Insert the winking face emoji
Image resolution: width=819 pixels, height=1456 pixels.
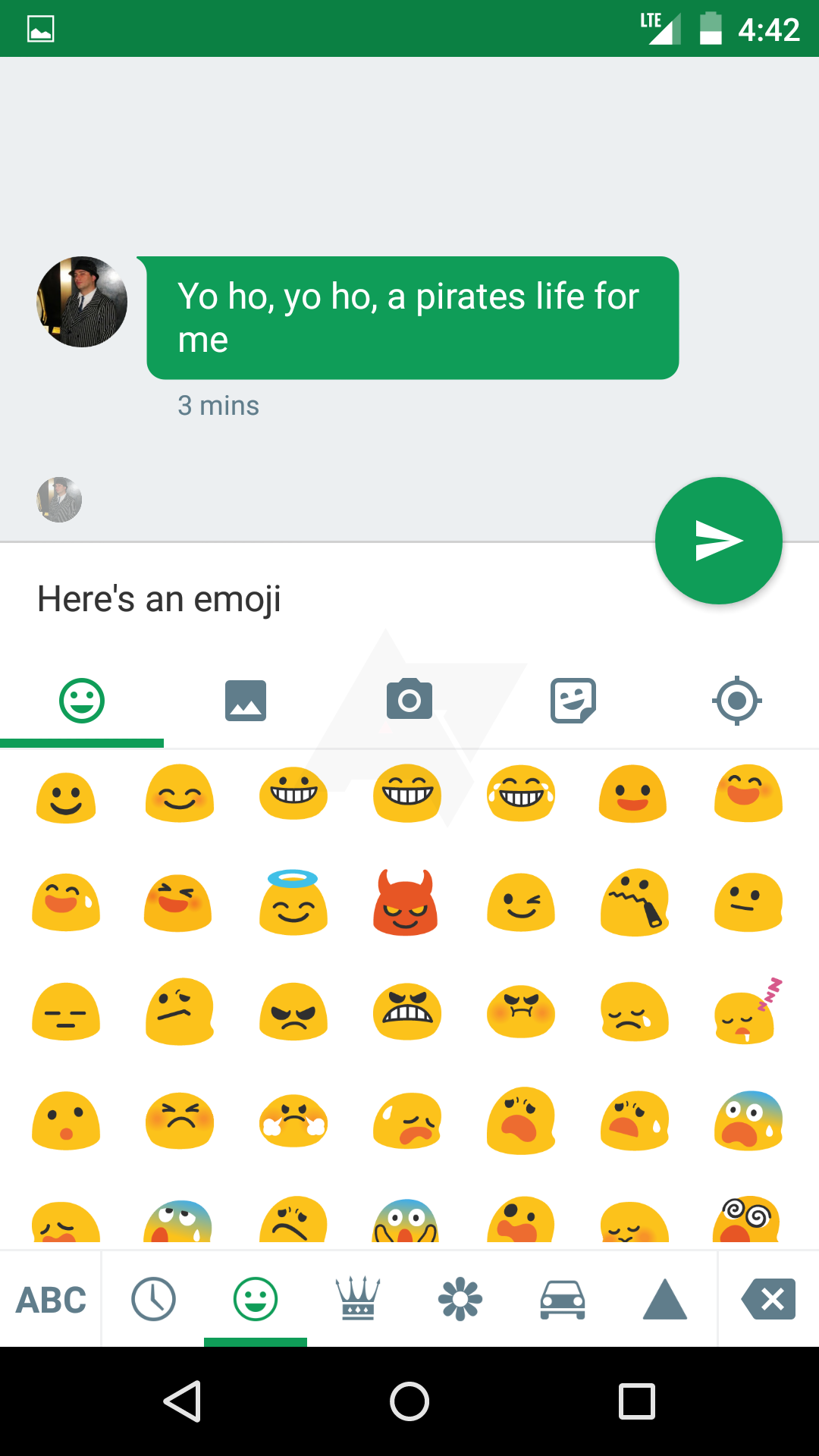[521, 903]
